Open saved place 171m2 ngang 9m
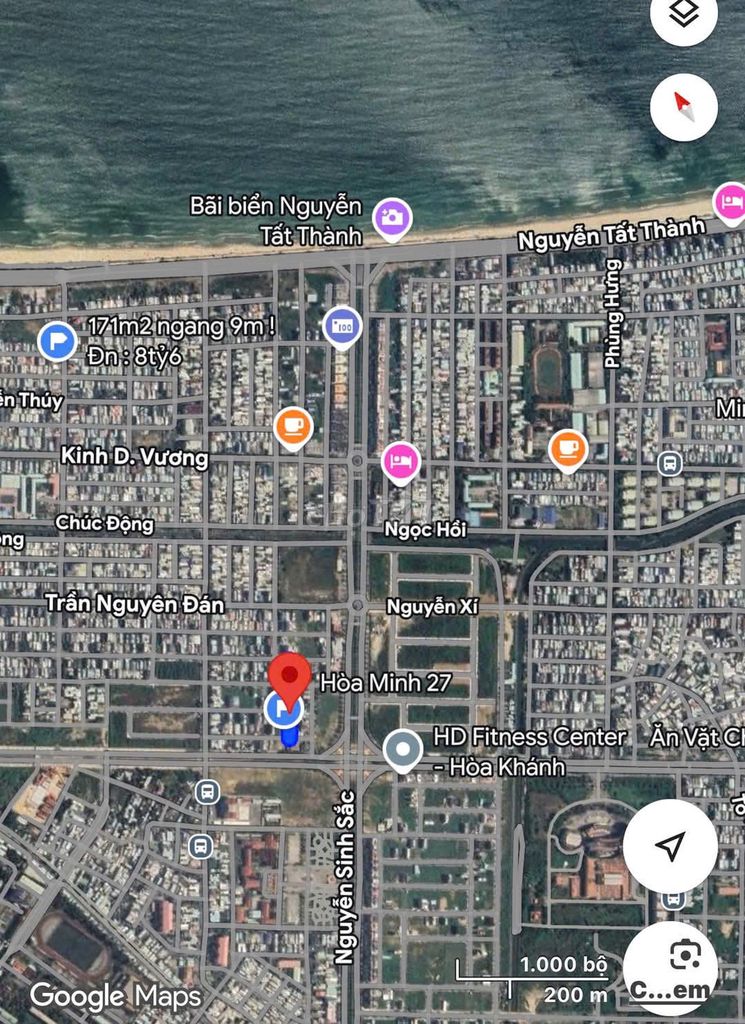Image resolution: width=745 pixels, height=1024 pixels. (x=58, y=340)
